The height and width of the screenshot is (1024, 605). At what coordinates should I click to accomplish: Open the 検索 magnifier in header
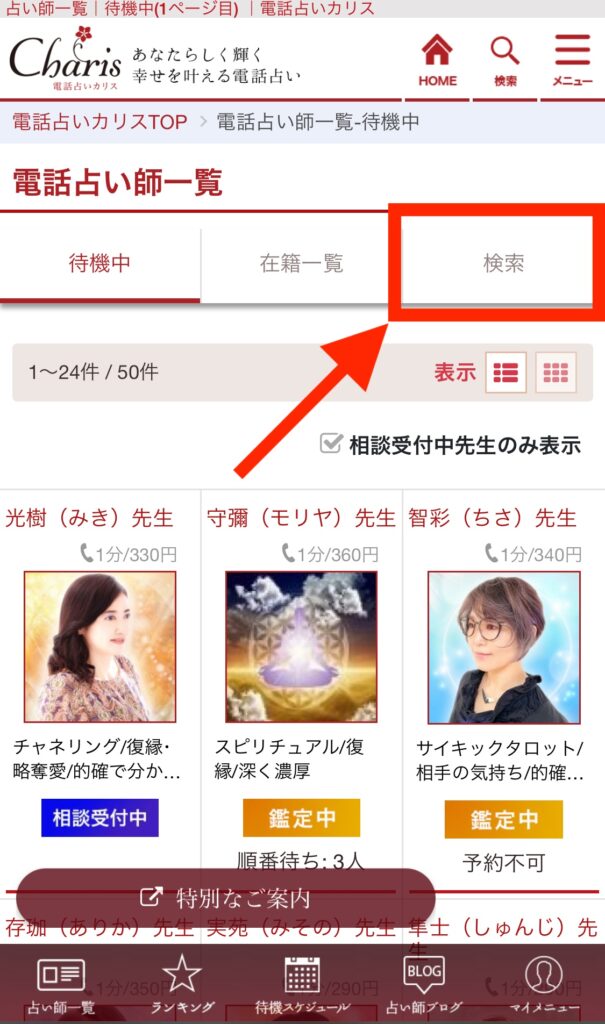(505, 60)
